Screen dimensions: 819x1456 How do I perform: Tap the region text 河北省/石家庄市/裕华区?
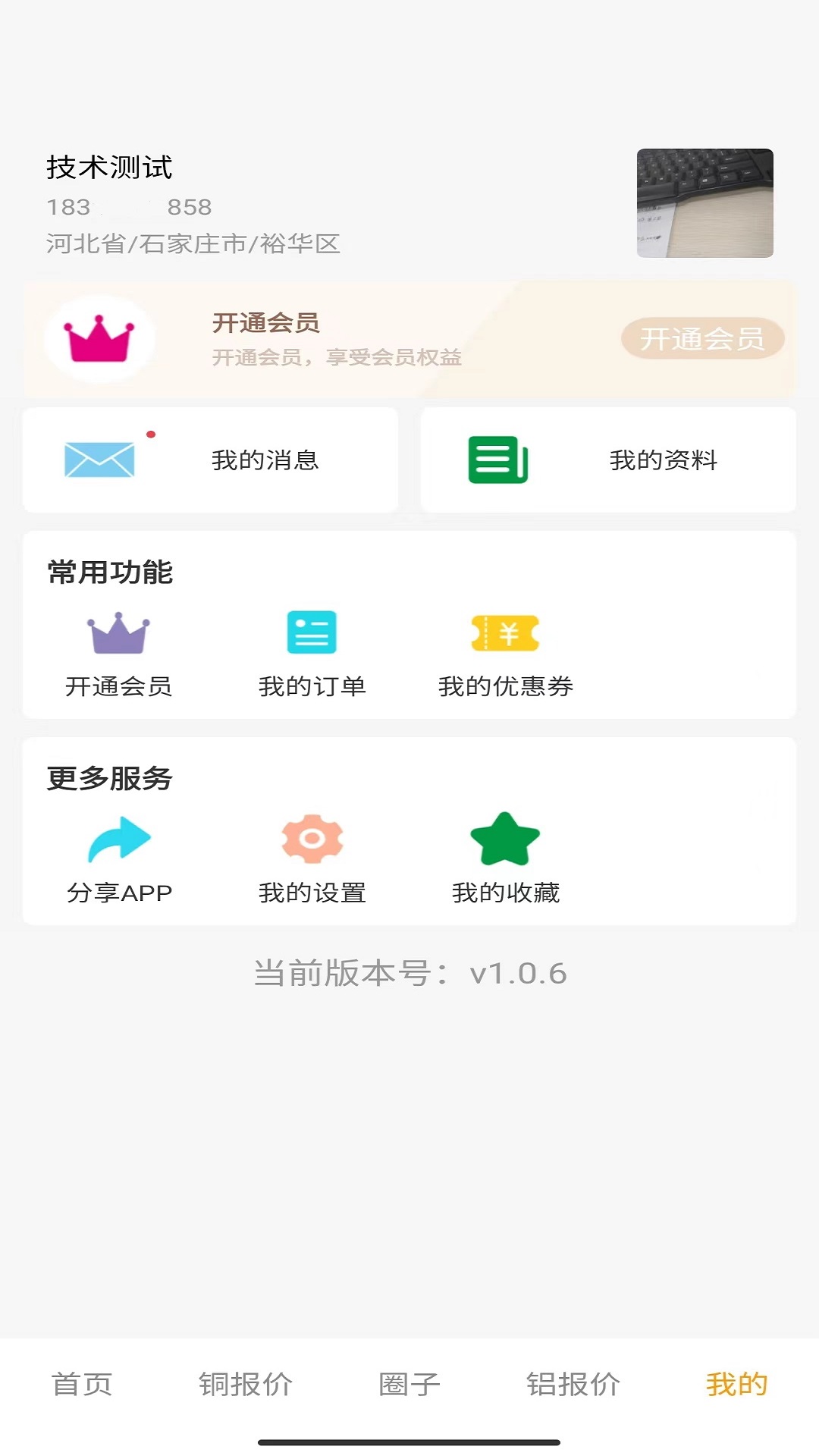click(194, 244)
